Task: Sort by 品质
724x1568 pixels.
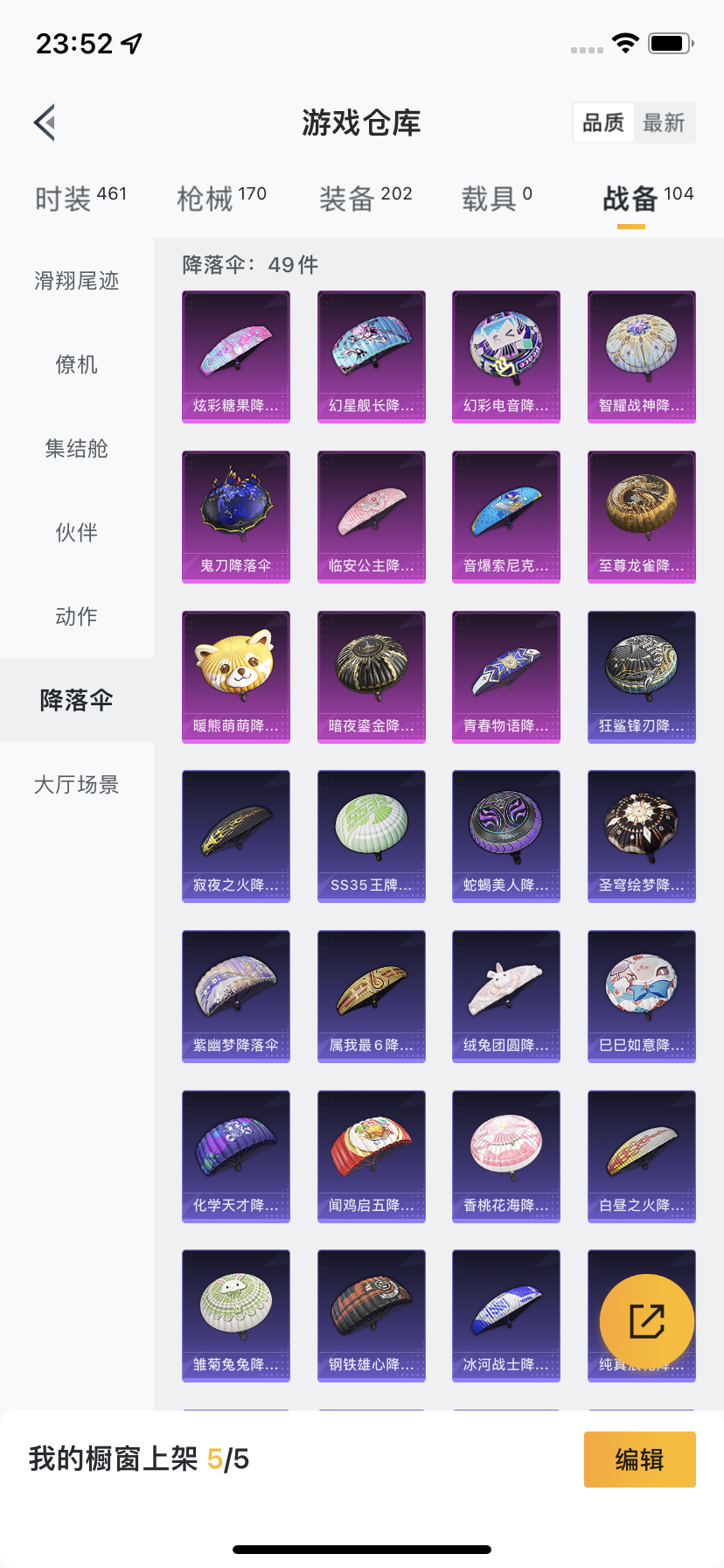Action: (x=603, y=122)
